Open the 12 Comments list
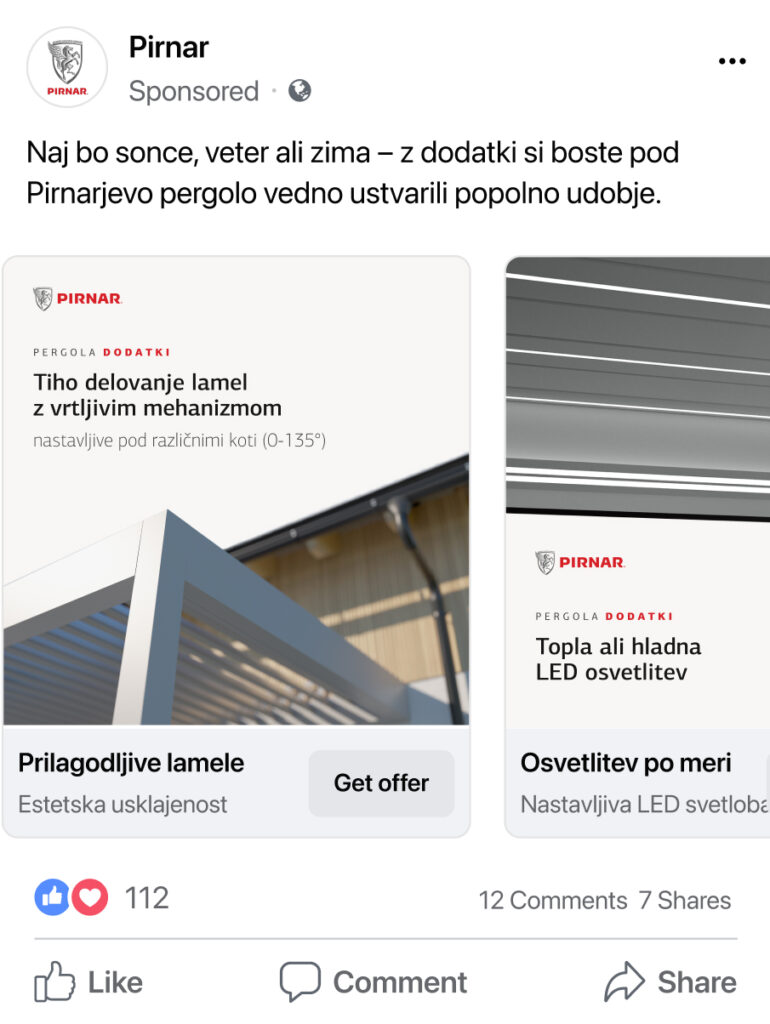Image resolution: width=770 pixels, height=1024 pixels. (x=552, y=900)
